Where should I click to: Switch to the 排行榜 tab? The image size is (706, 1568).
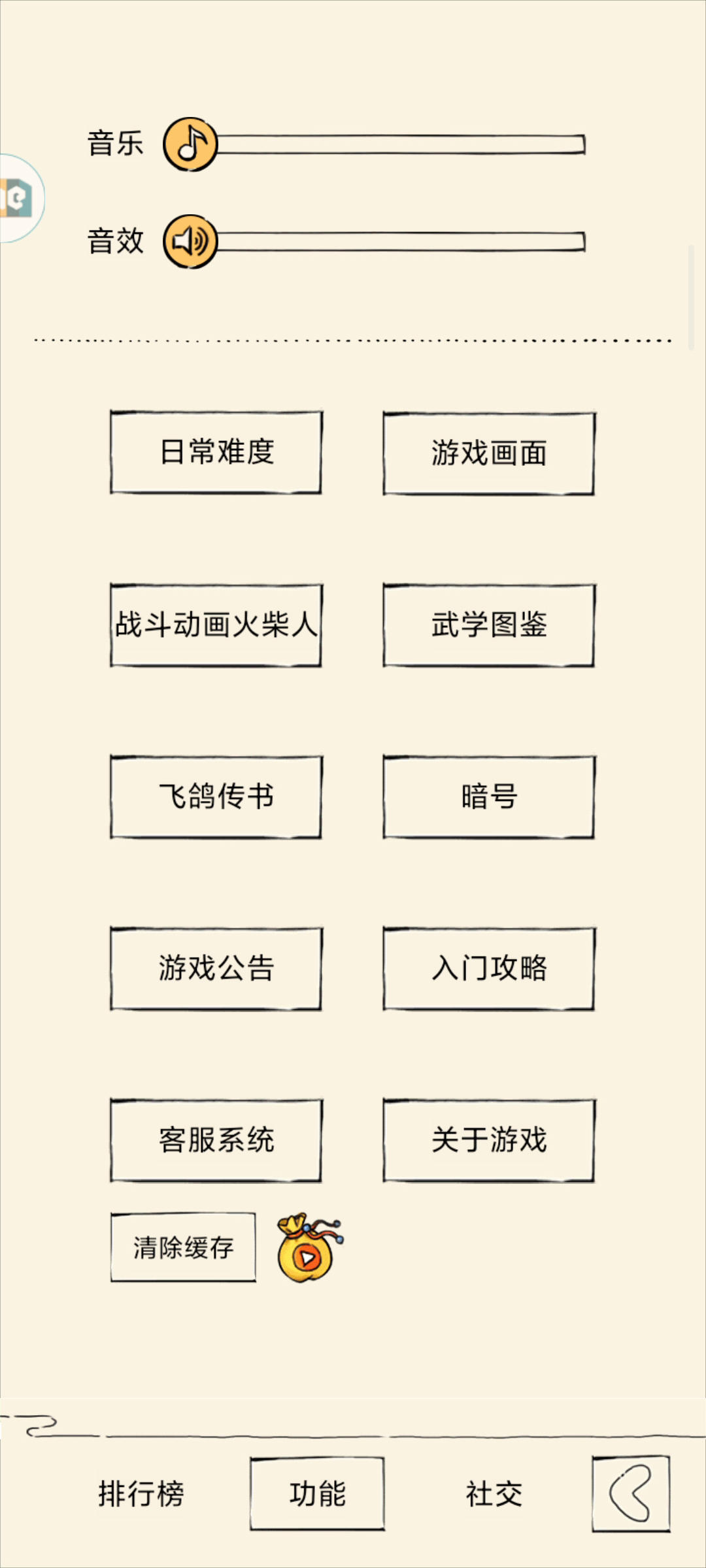141,1494
